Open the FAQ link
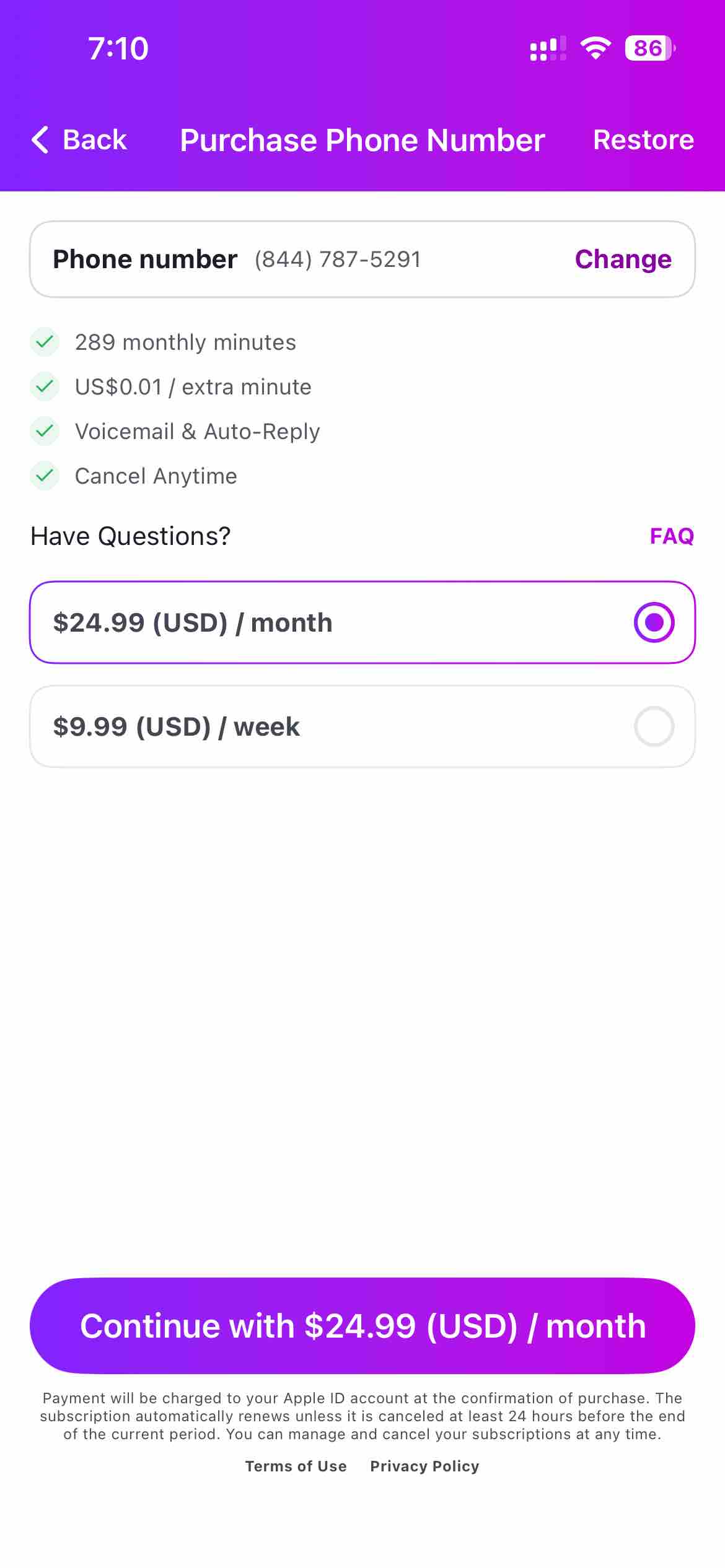725x1568 pixels. (x=672, y=536)
